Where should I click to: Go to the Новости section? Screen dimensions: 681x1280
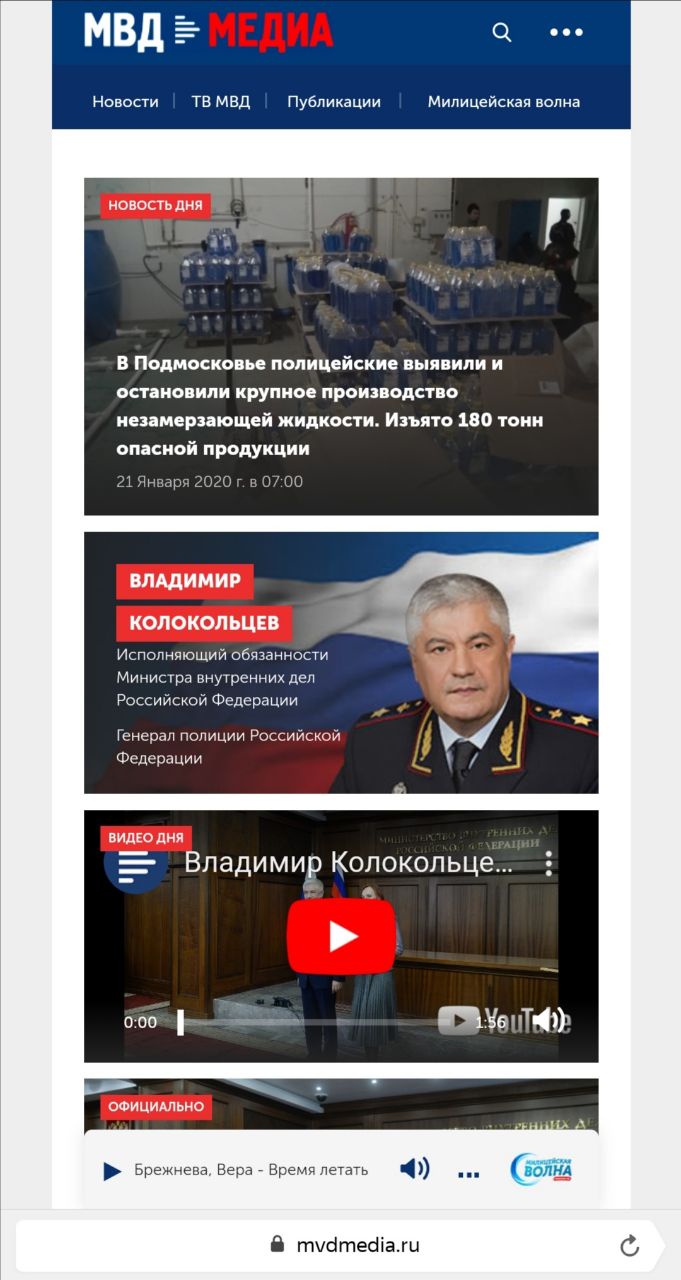(x=125, y=101)
